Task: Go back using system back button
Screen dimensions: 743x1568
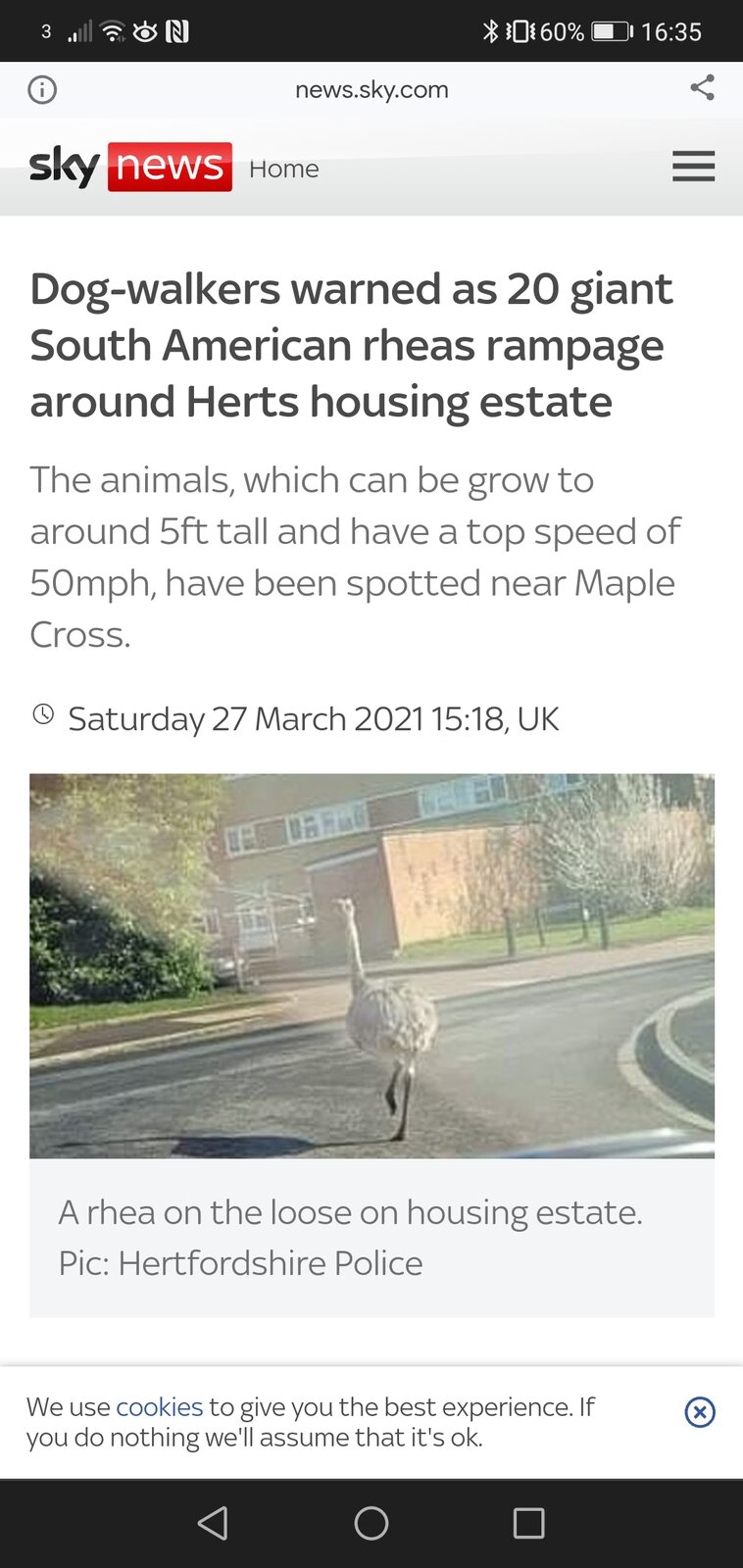Action: (x=213, y=1523)
